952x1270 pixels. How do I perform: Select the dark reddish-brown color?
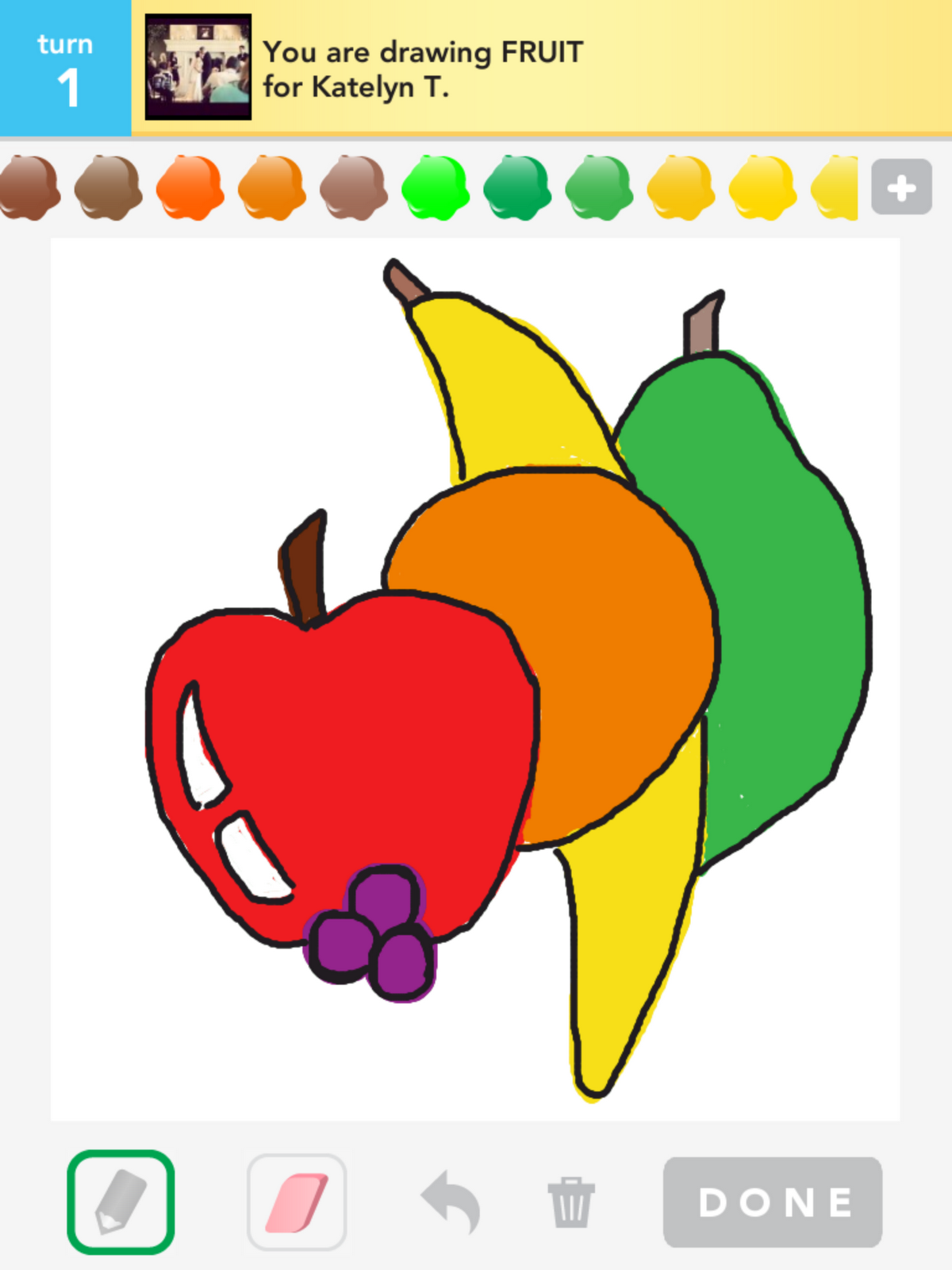coord(29,188)
